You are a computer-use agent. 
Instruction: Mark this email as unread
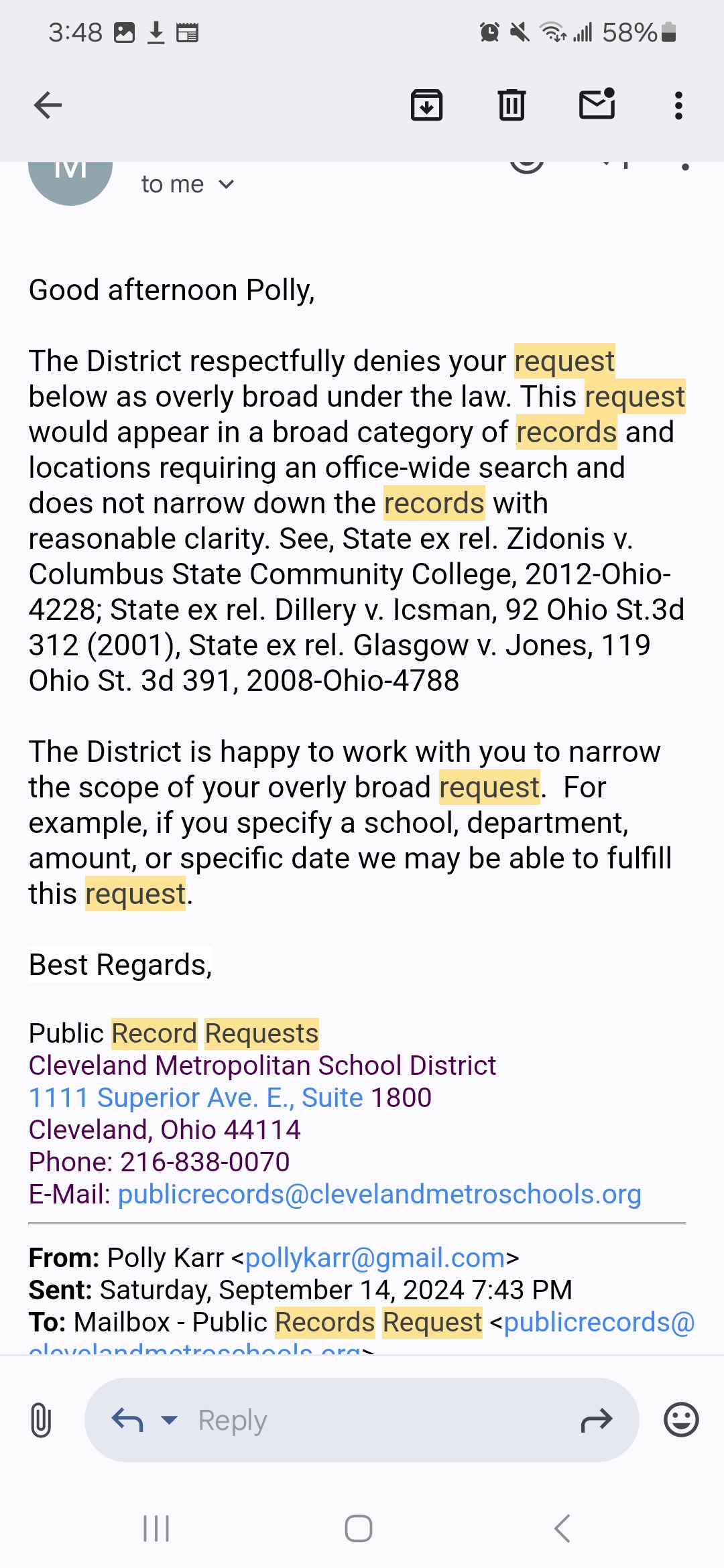[597, 104]
